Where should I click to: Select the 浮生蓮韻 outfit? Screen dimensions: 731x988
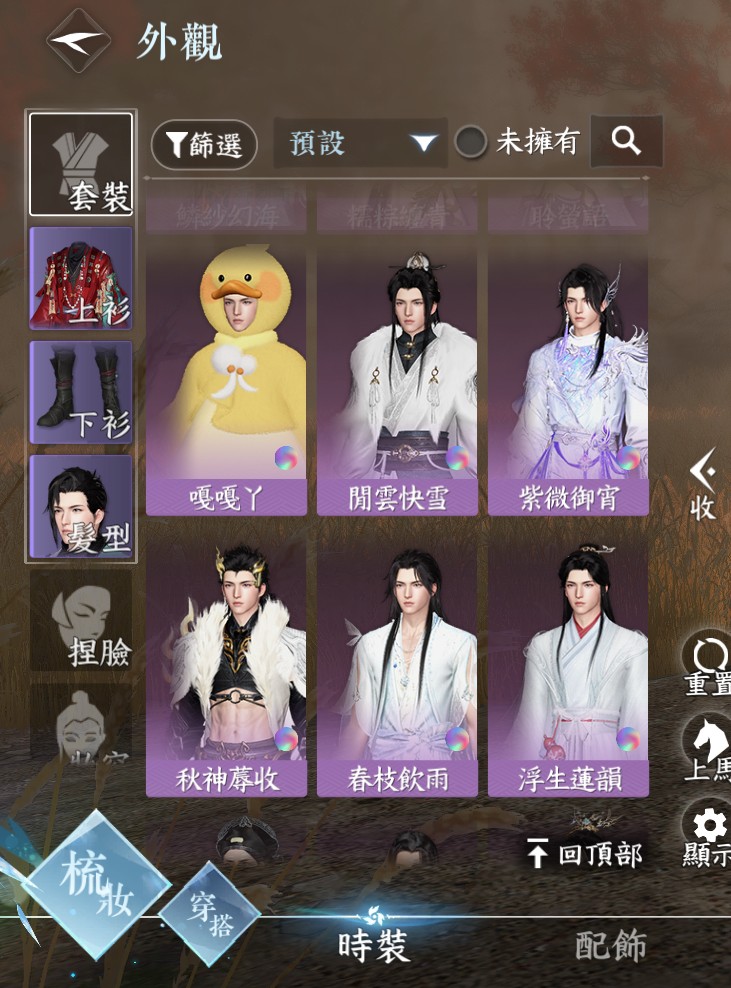tap(568, 665)
